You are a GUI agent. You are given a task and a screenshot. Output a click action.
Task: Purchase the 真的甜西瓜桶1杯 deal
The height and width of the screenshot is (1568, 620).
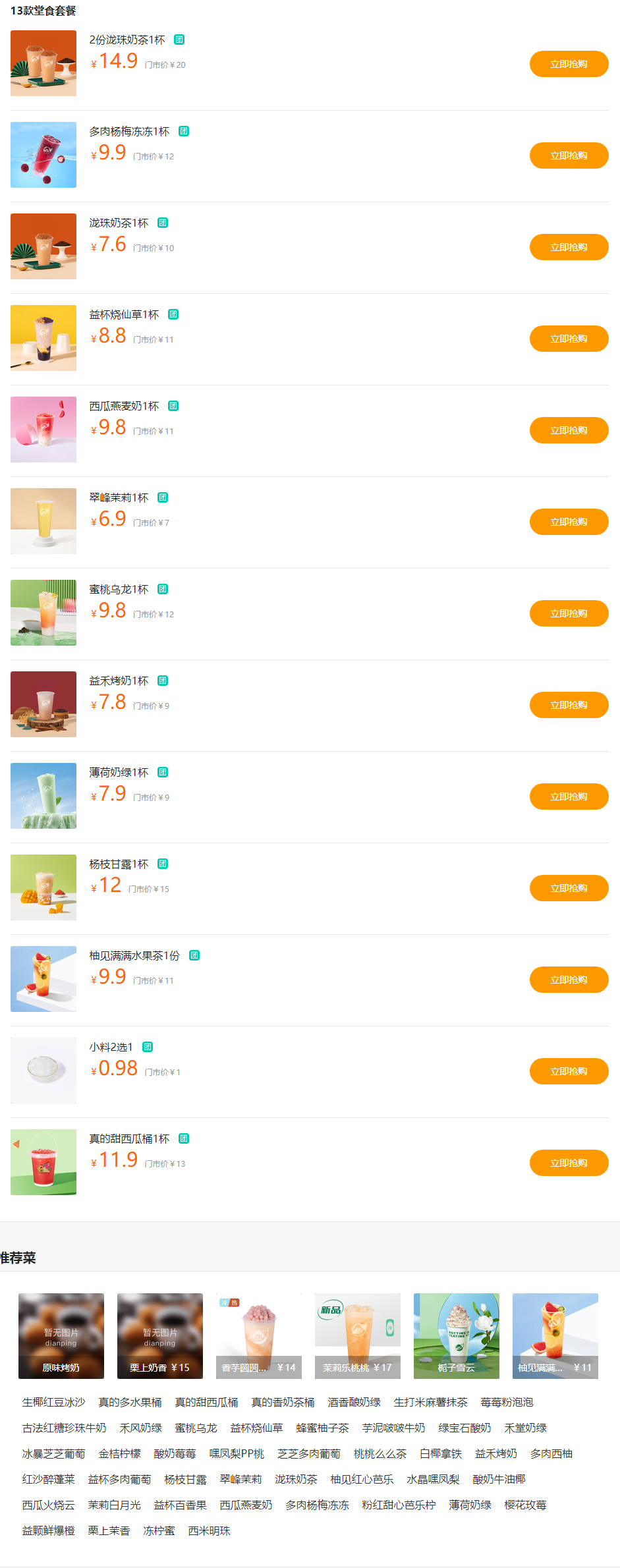tap(569, 1163)
